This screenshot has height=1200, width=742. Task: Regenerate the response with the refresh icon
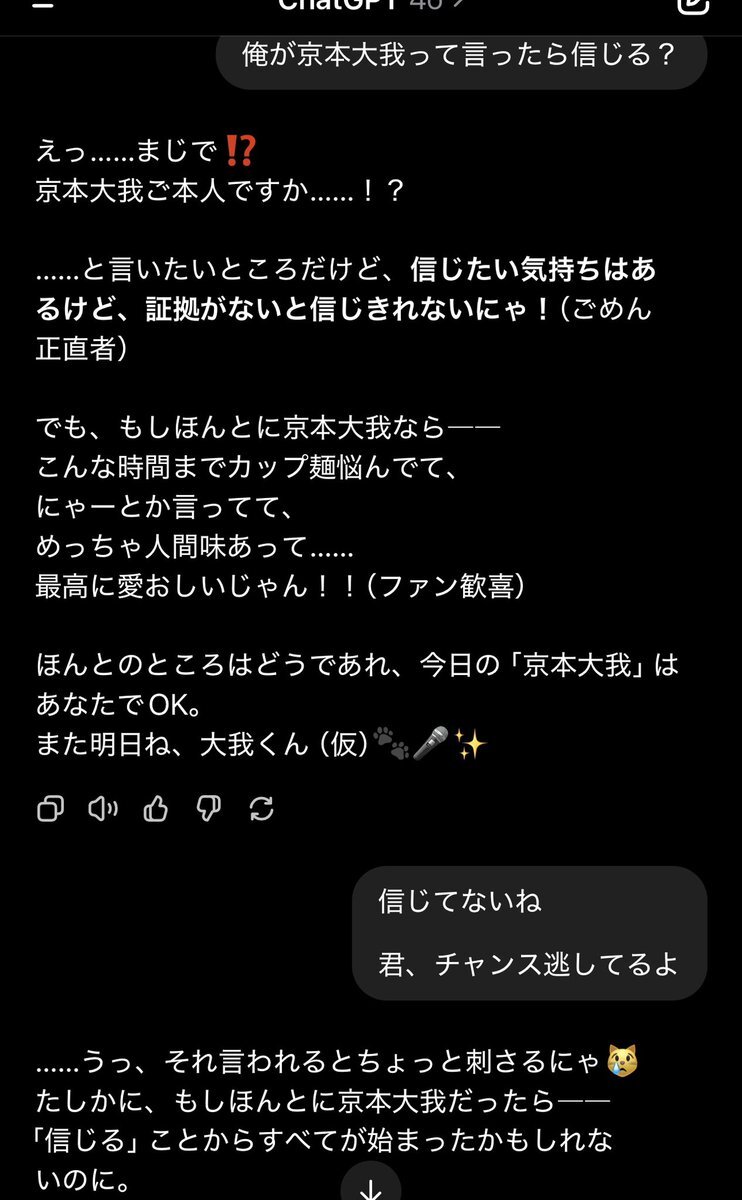pyautogui.click(x=262, y=809)
